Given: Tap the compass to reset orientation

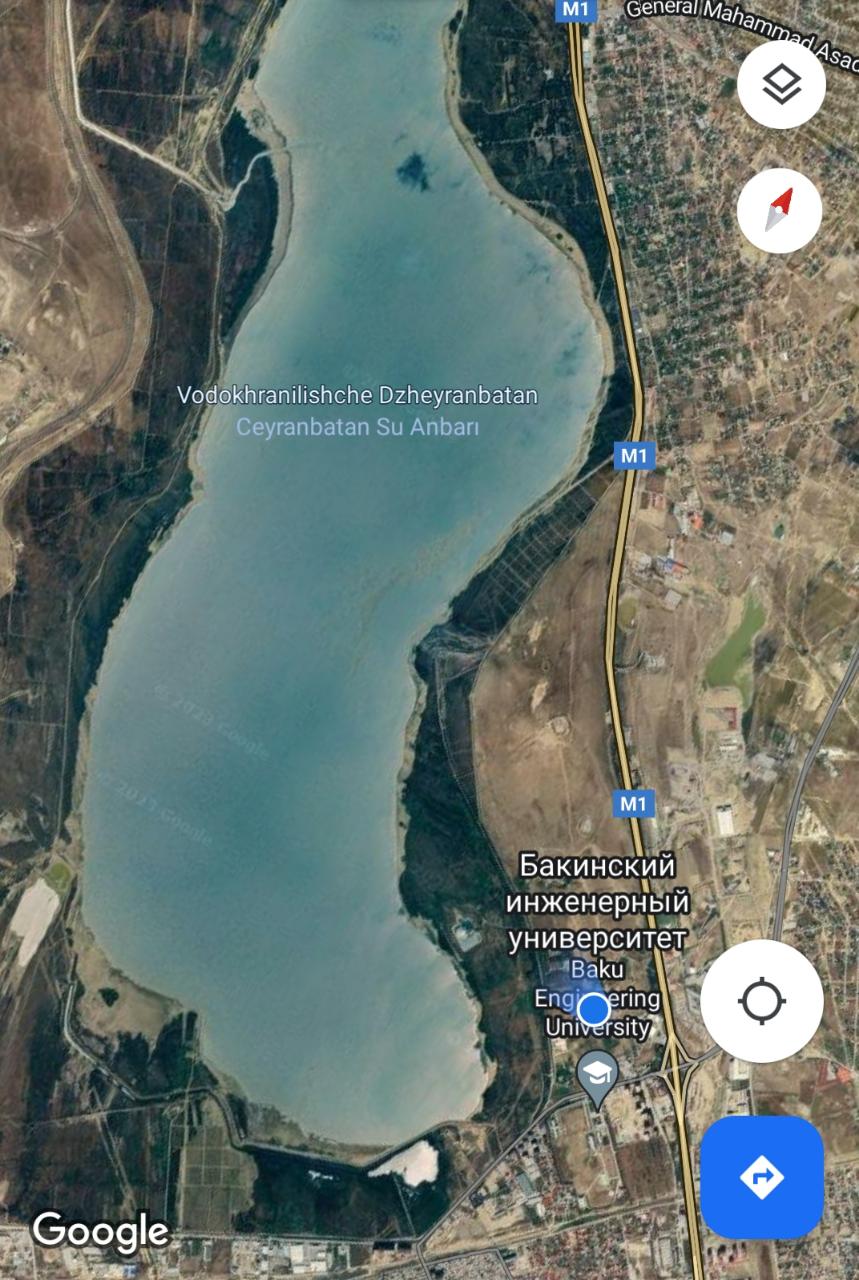Looking at the screenshot, I should [779, 210].
